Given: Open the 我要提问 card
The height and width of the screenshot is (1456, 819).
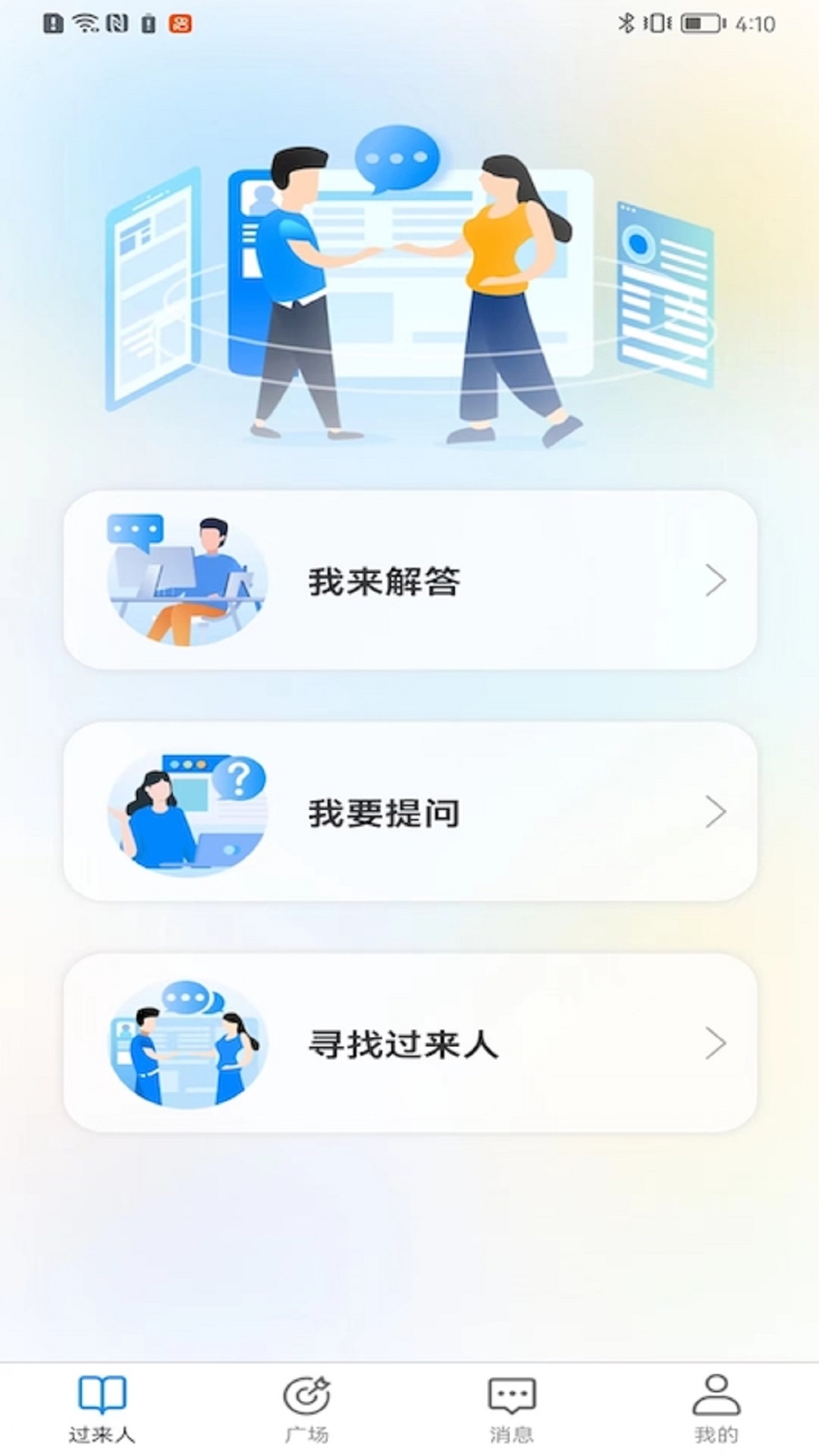Looking at the screenshot, I should click(x=410, y=811).
